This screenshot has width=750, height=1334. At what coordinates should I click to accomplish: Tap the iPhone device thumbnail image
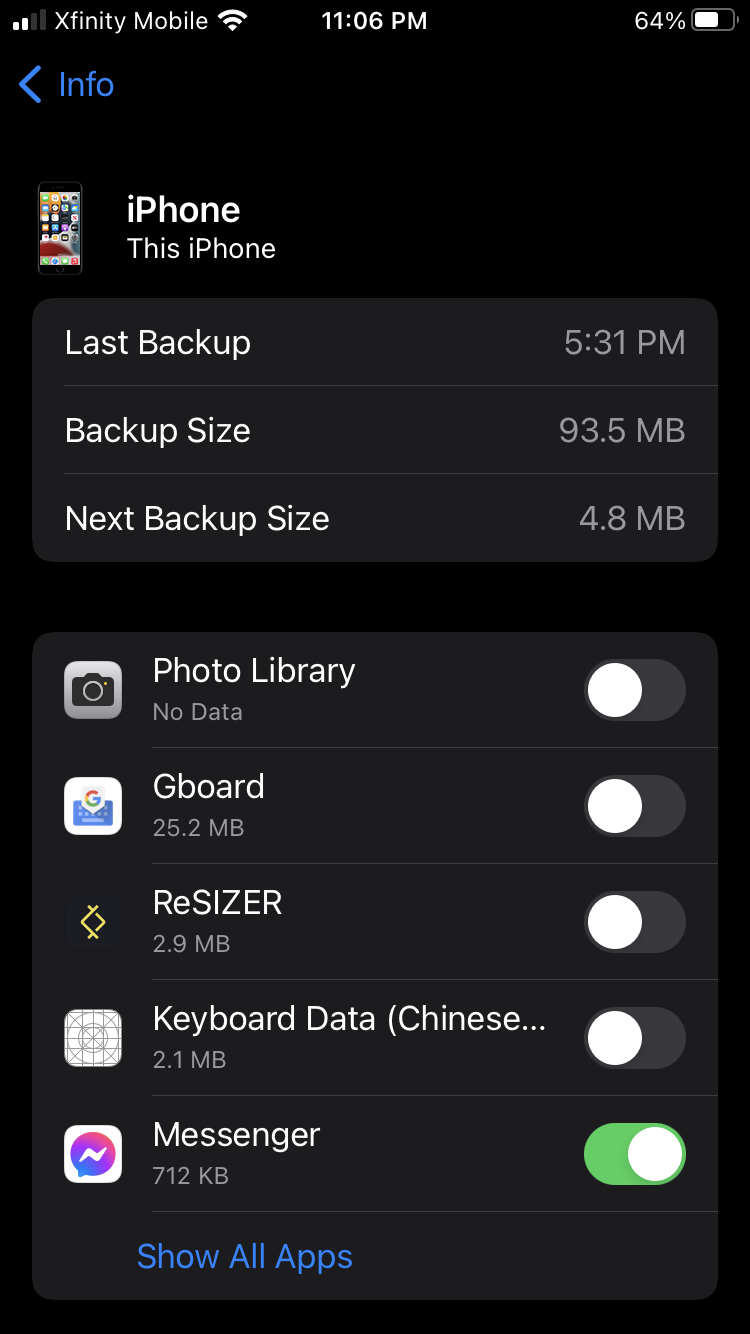(60, 228)
